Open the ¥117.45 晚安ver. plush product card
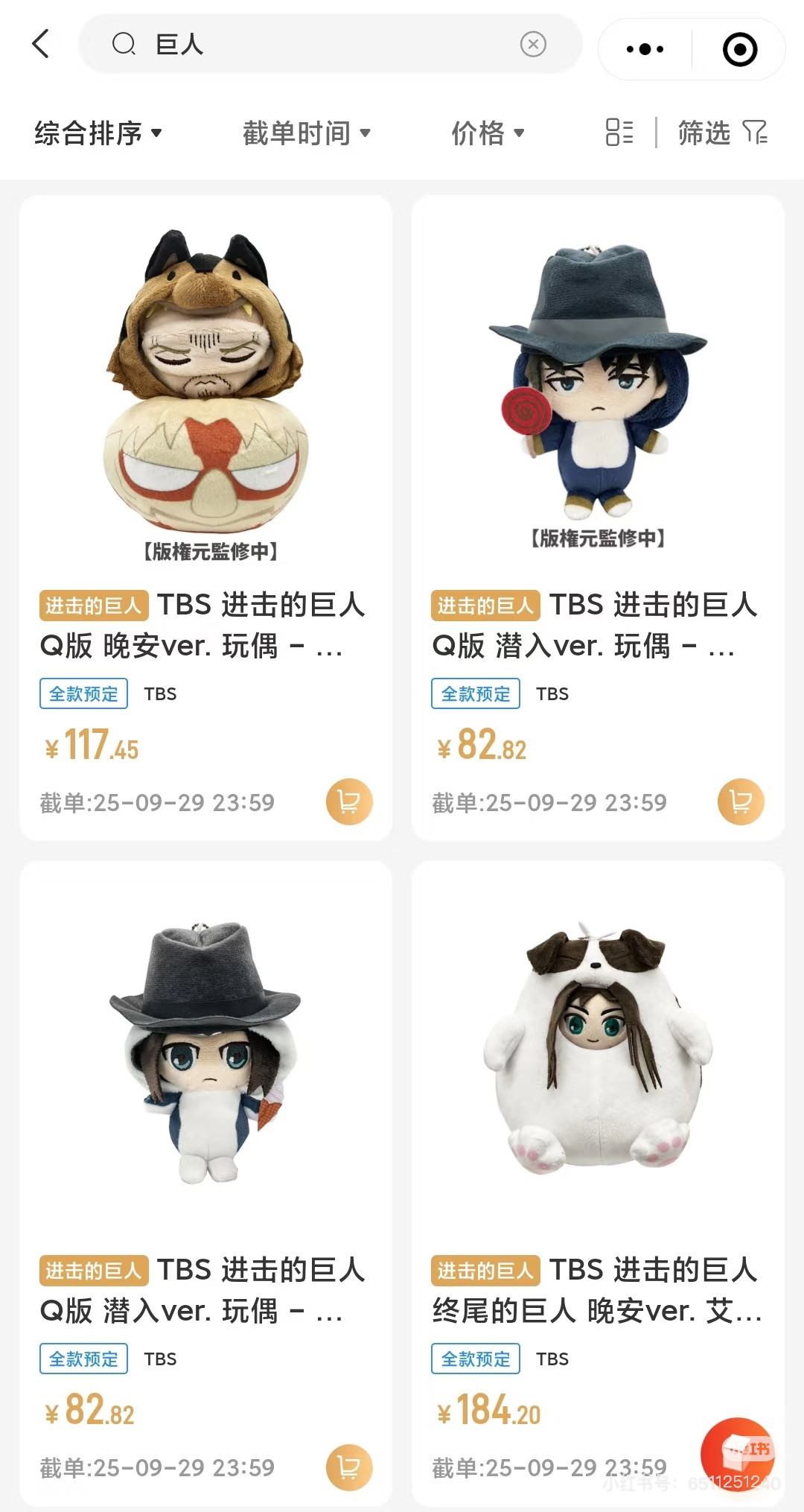 (x=205, y=518)
